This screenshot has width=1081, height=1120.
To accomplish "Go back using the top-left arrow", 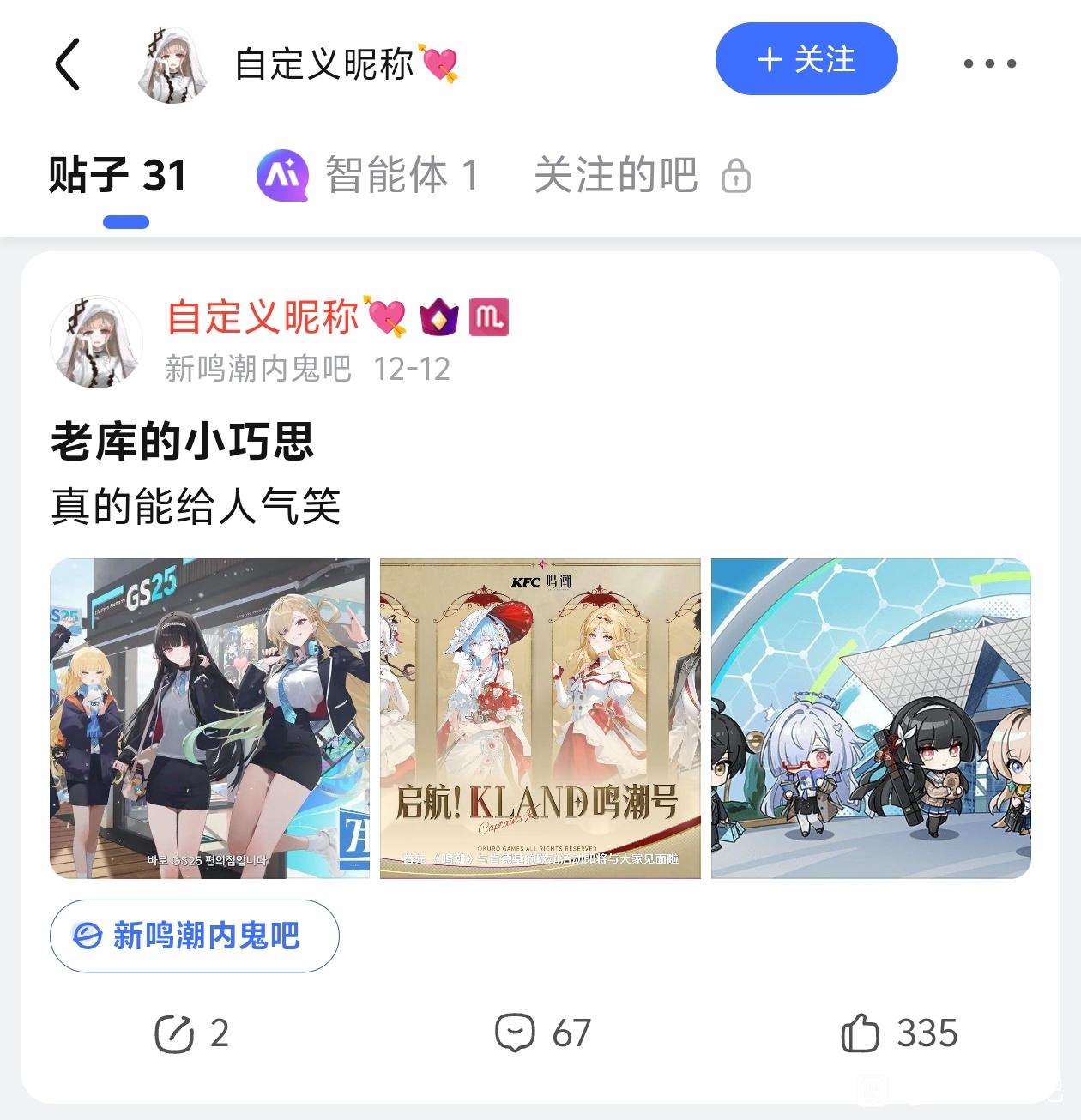I will point(68,63).
